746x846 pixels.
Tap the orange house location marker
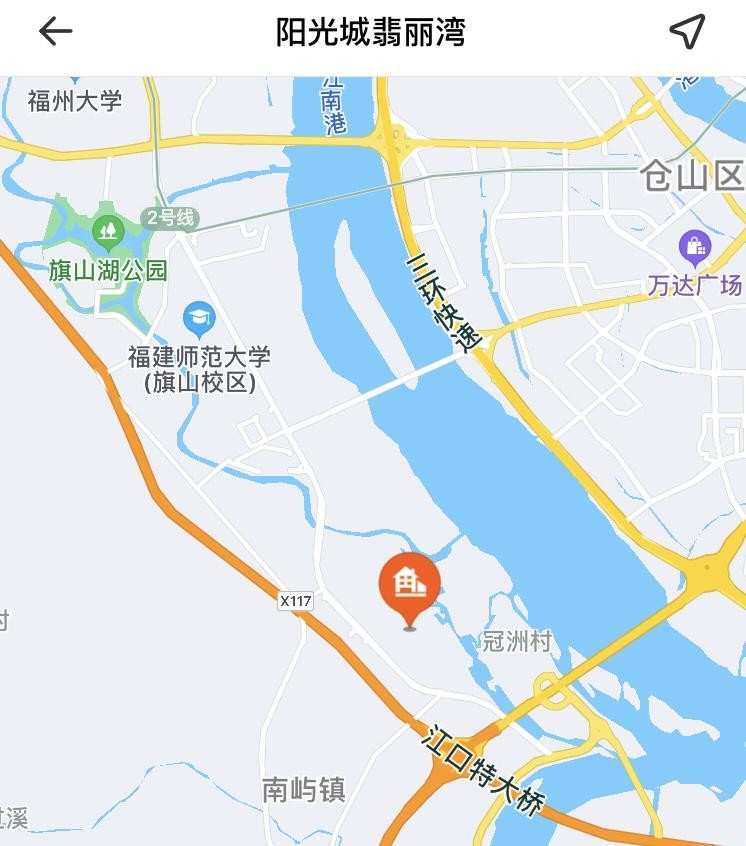(x=409, y=585)
